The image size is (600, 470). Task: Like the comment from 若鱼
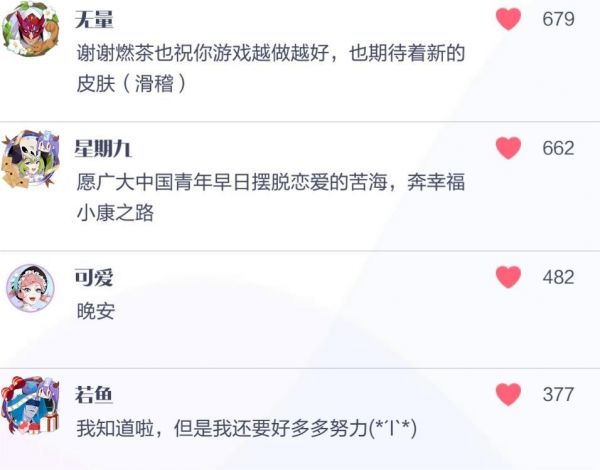509,394
